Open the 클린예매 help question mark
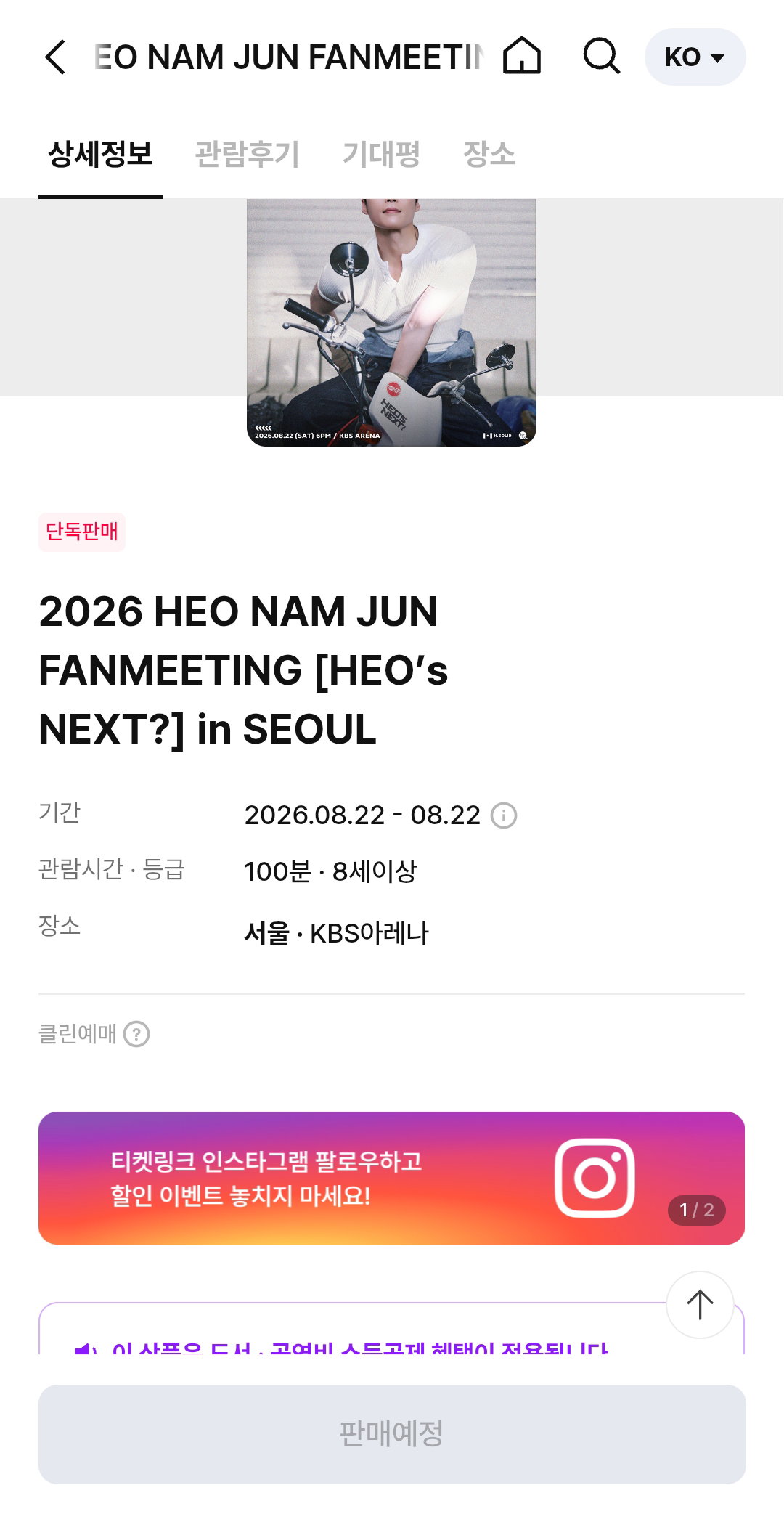 tap(136, 1034)
